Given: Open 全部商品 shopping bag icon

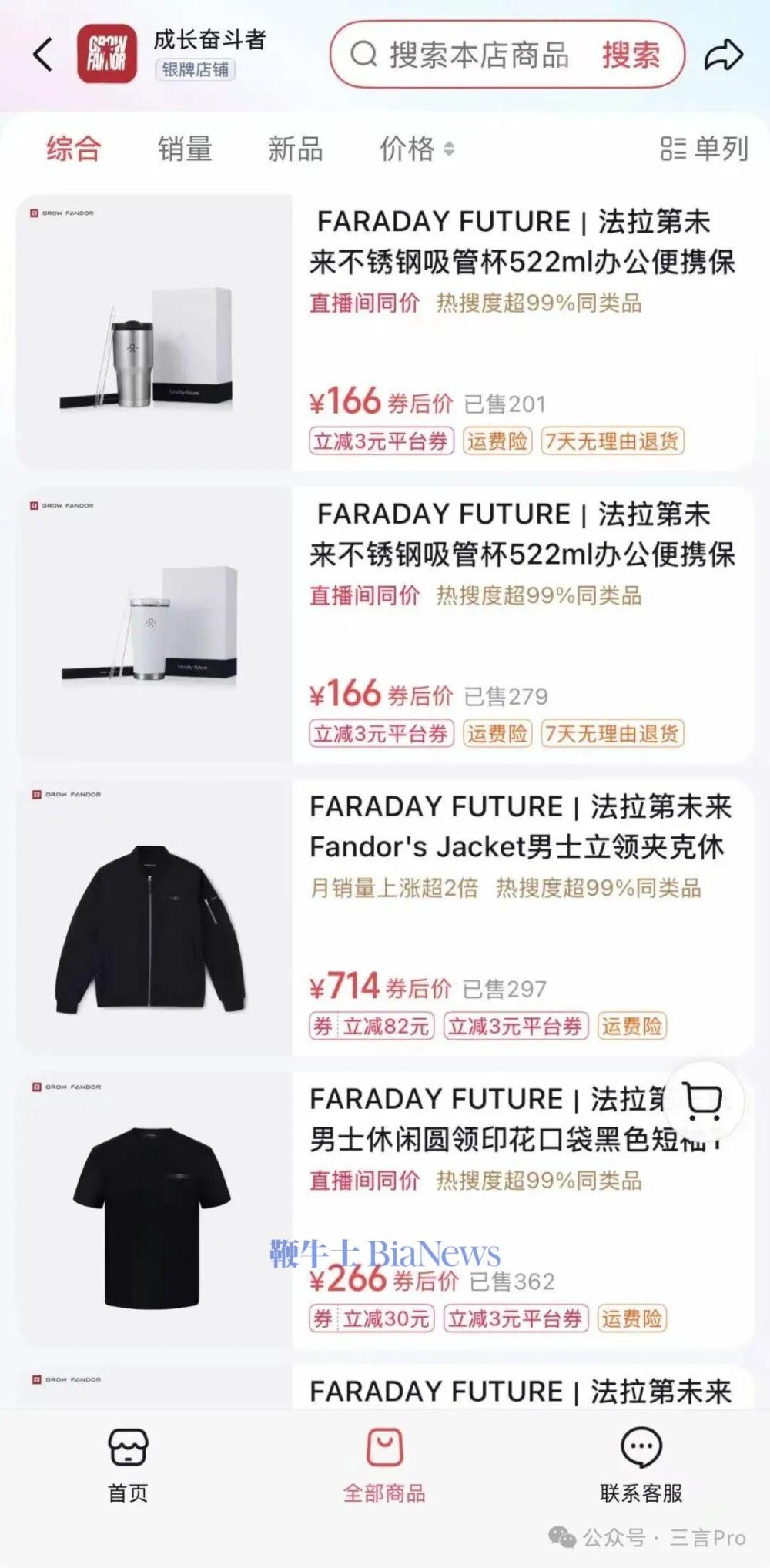Looking at the screenshot, I should click(x=385, y=1448).
